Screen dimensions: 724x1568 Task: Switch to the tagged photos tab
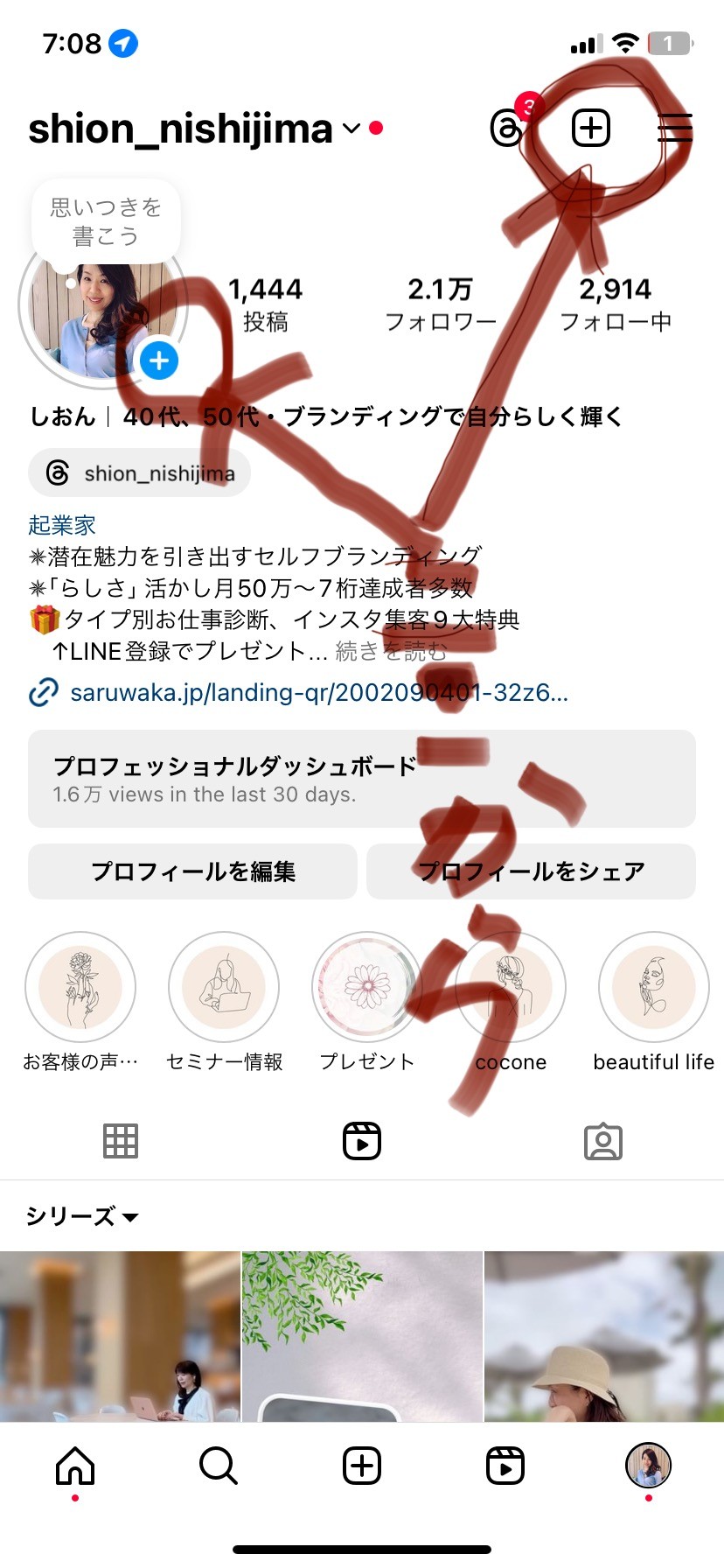[603, 1142]
